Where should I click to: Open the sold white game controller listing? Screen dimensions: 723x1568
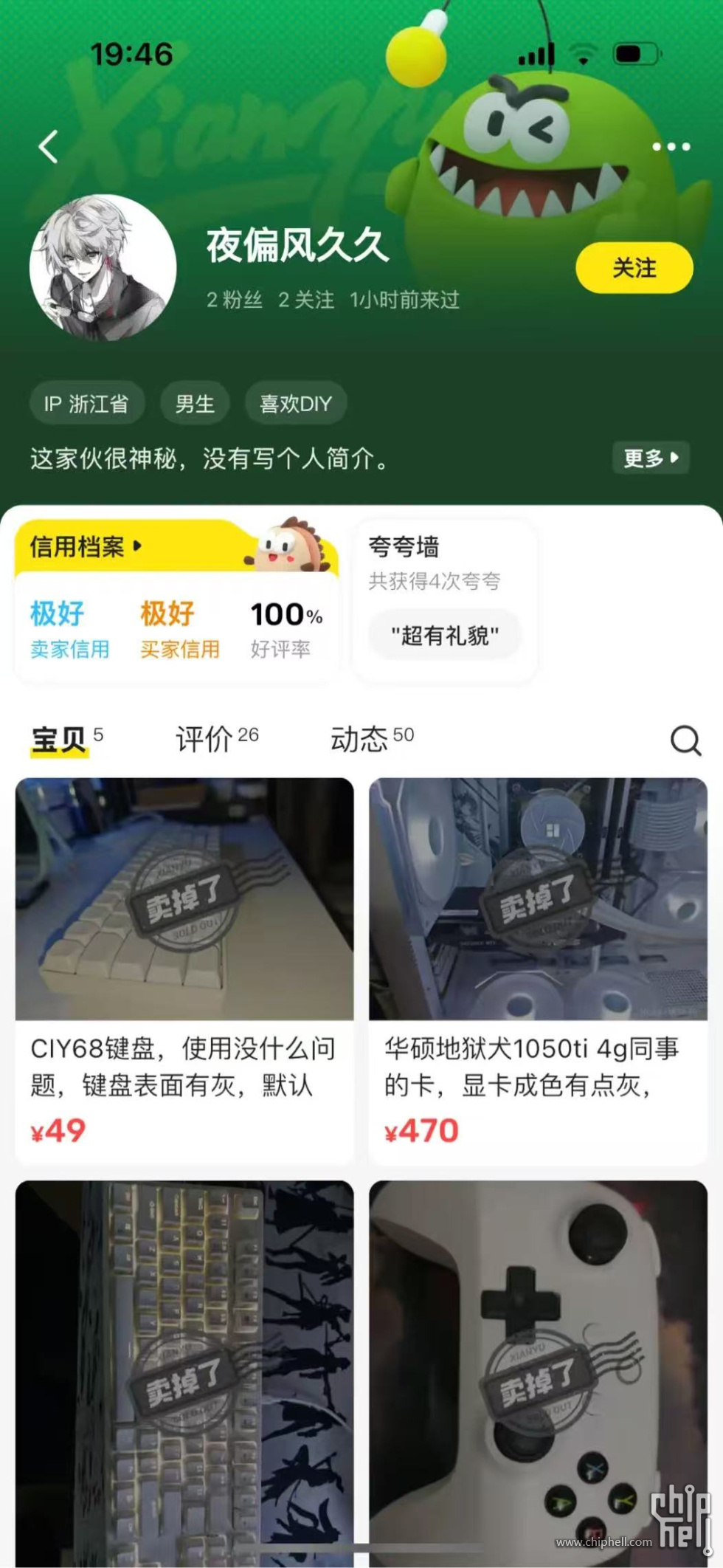538,1373
